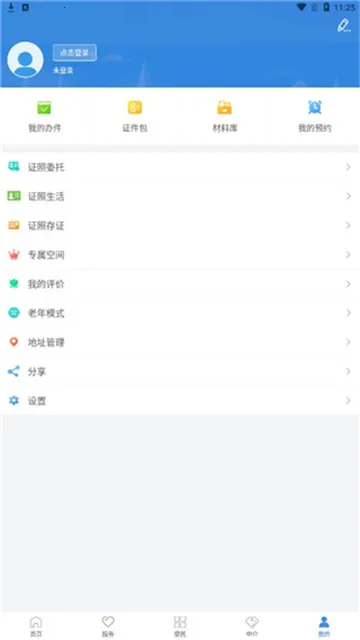This screenshot has height=640, width=360.
Task: Open 证件包 shortcut
Action: tap(135, 116)
